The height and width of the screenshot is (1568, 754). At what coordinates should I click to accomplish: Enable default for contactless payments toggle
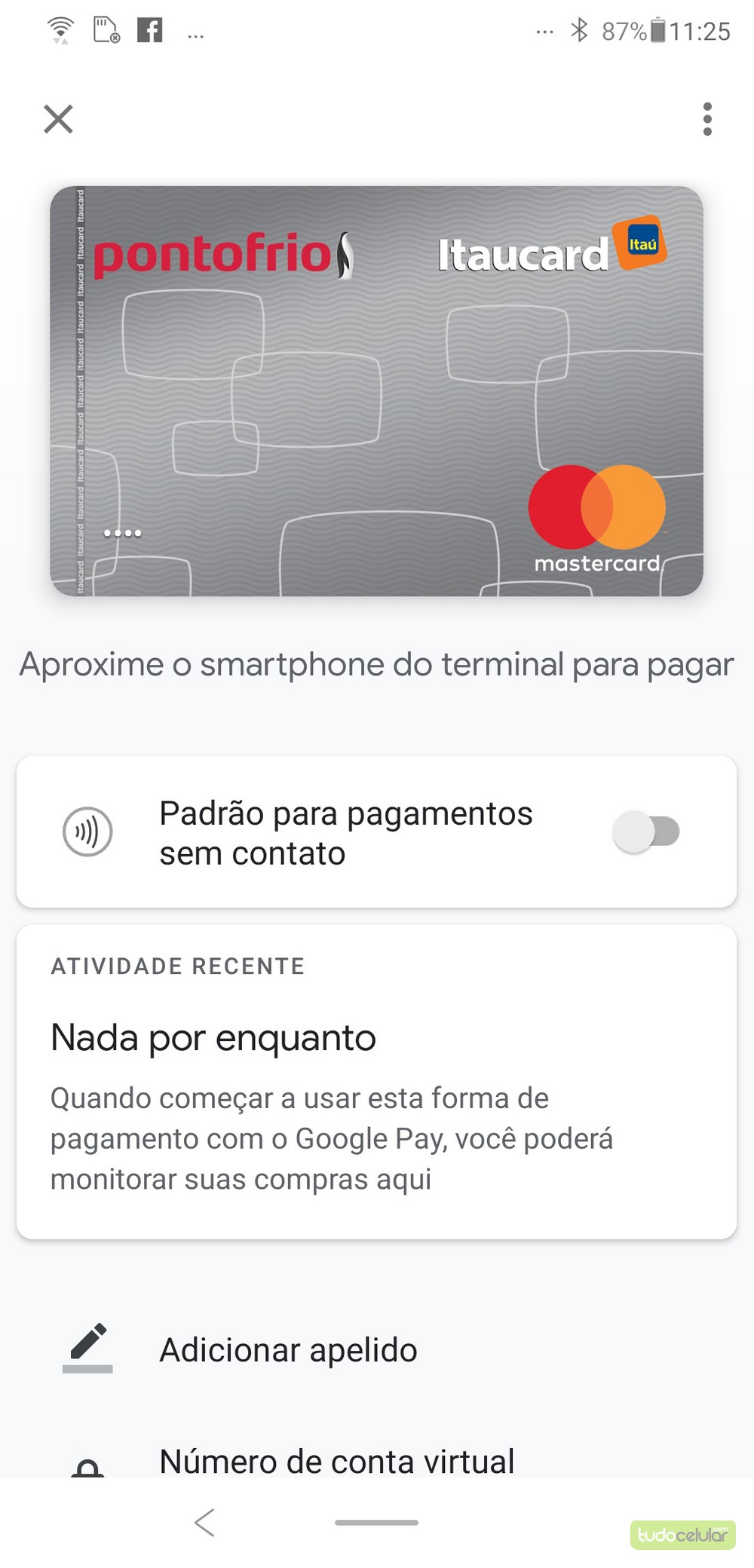646,831
